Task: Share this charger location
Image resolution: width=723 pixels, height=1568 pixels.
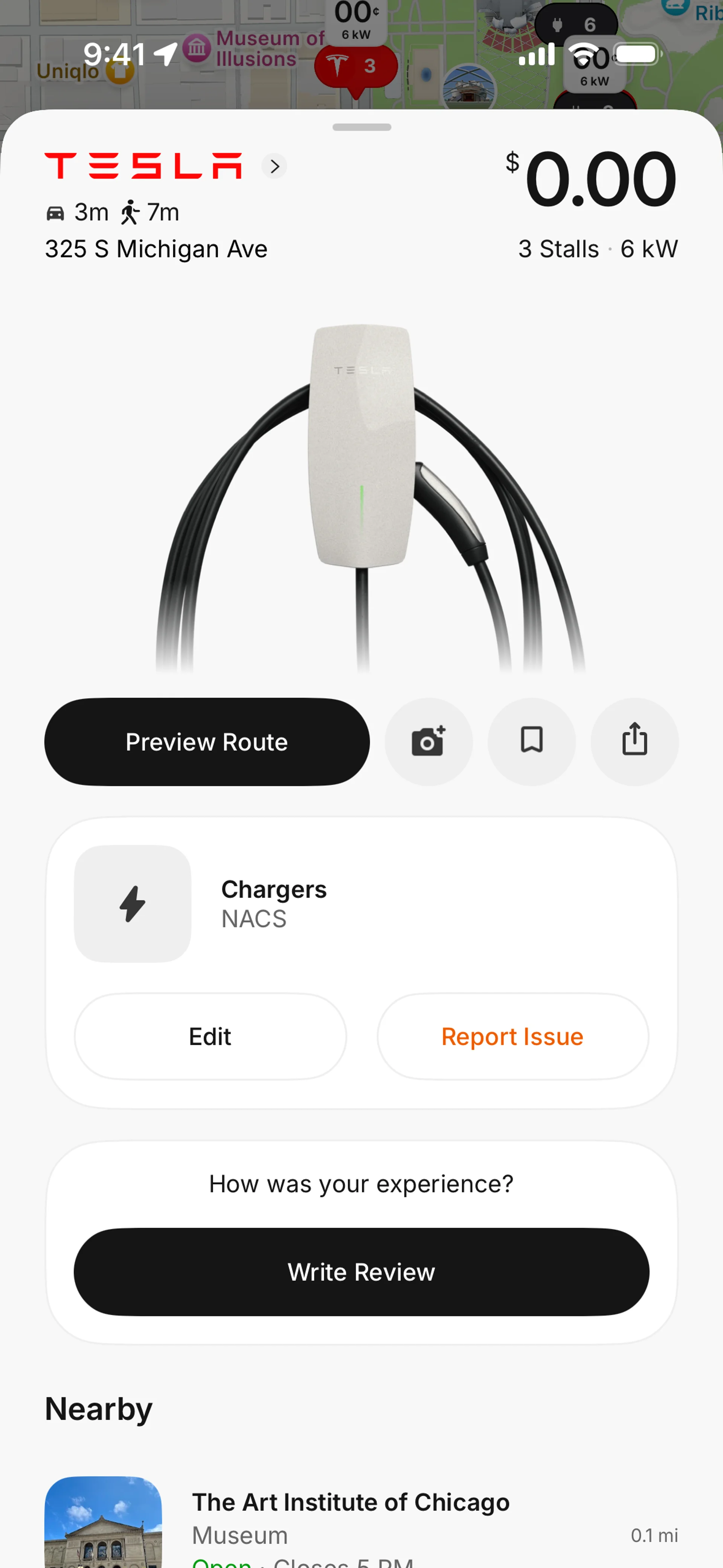Action: pyautogui.click(x=634, y=741)
